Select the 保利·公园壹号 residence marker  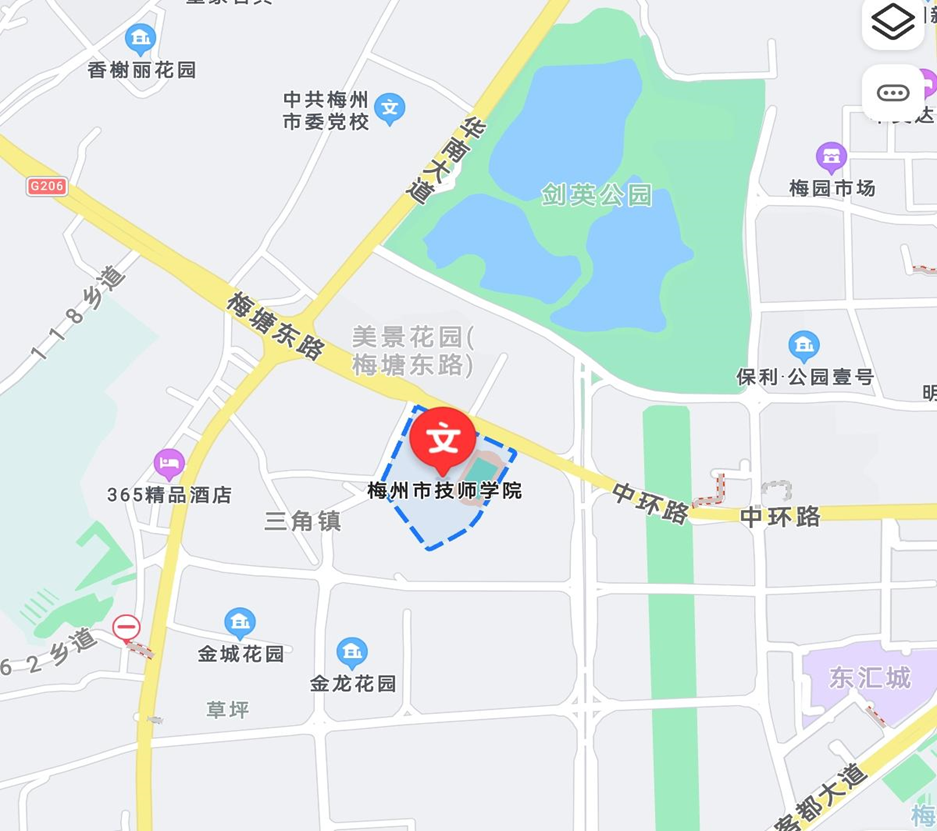click(x=804, y=348)
